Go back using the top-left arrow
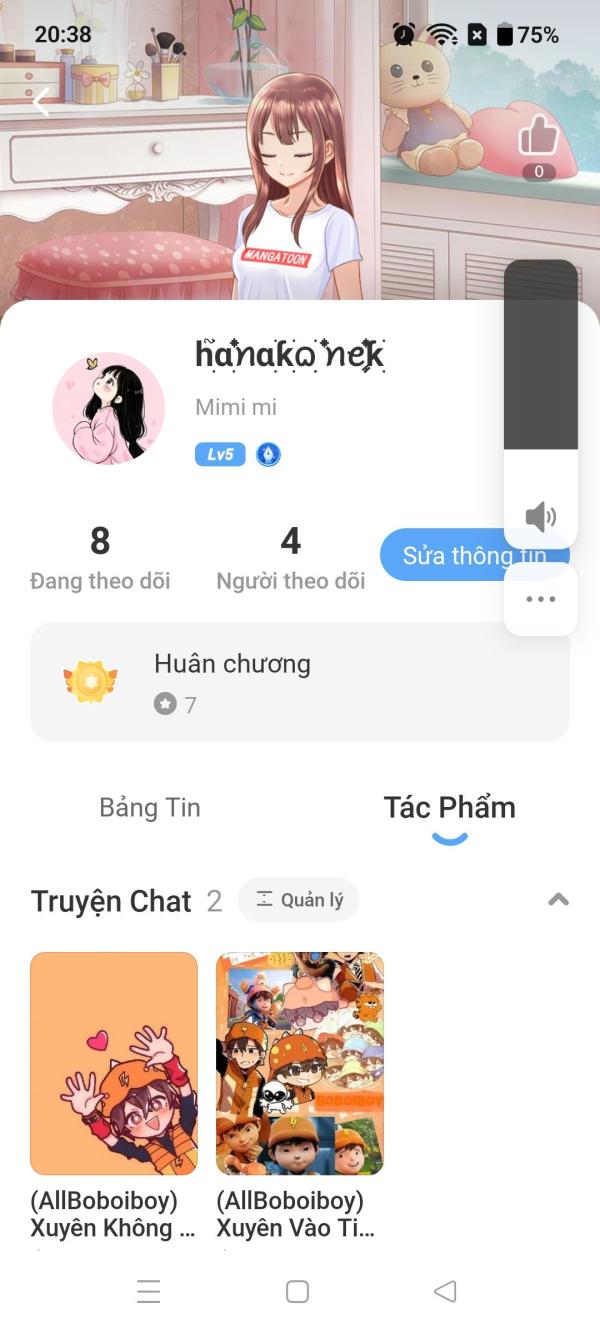This screenshot has height=1333, width=600. coord(41,101)
